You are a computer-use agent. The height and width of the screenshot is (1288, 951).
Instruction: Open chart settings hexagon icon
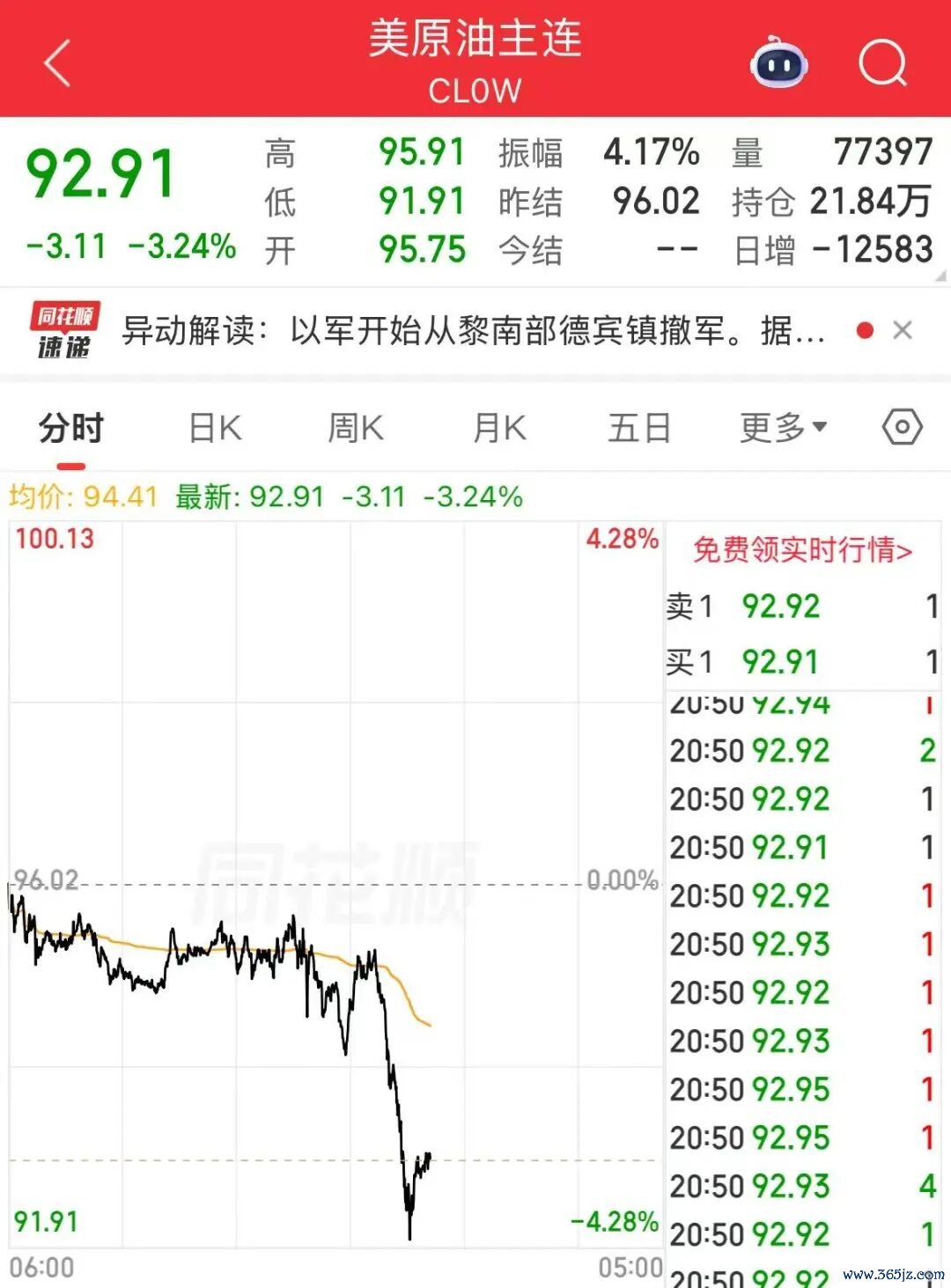point(903,428)
